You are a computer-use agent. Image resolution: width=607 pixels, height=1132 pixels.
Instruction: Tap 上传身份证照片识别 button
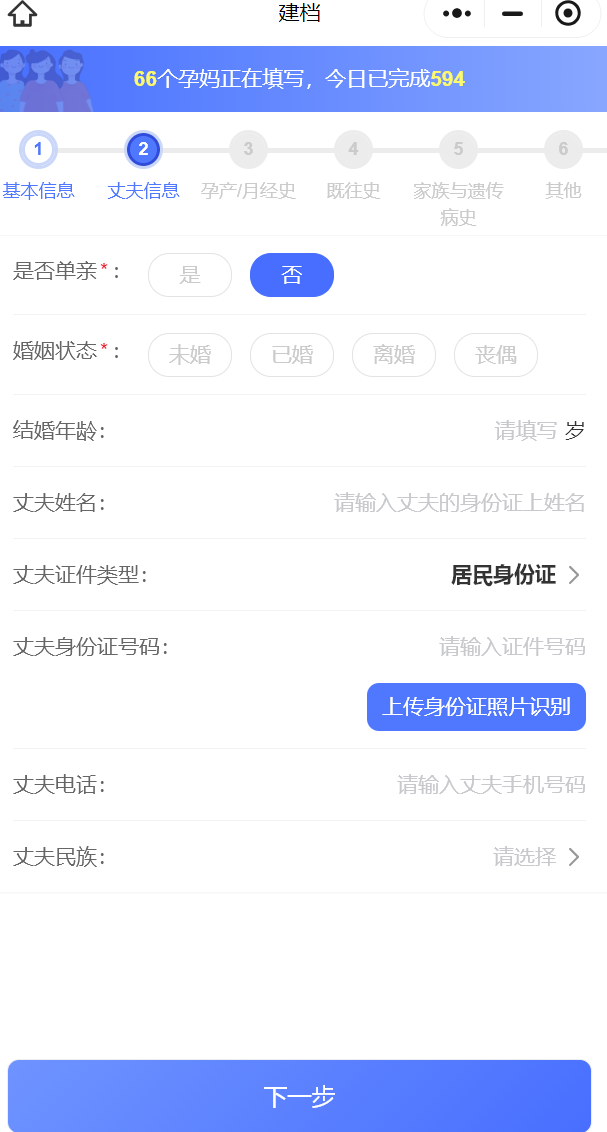tap(476, 707)
